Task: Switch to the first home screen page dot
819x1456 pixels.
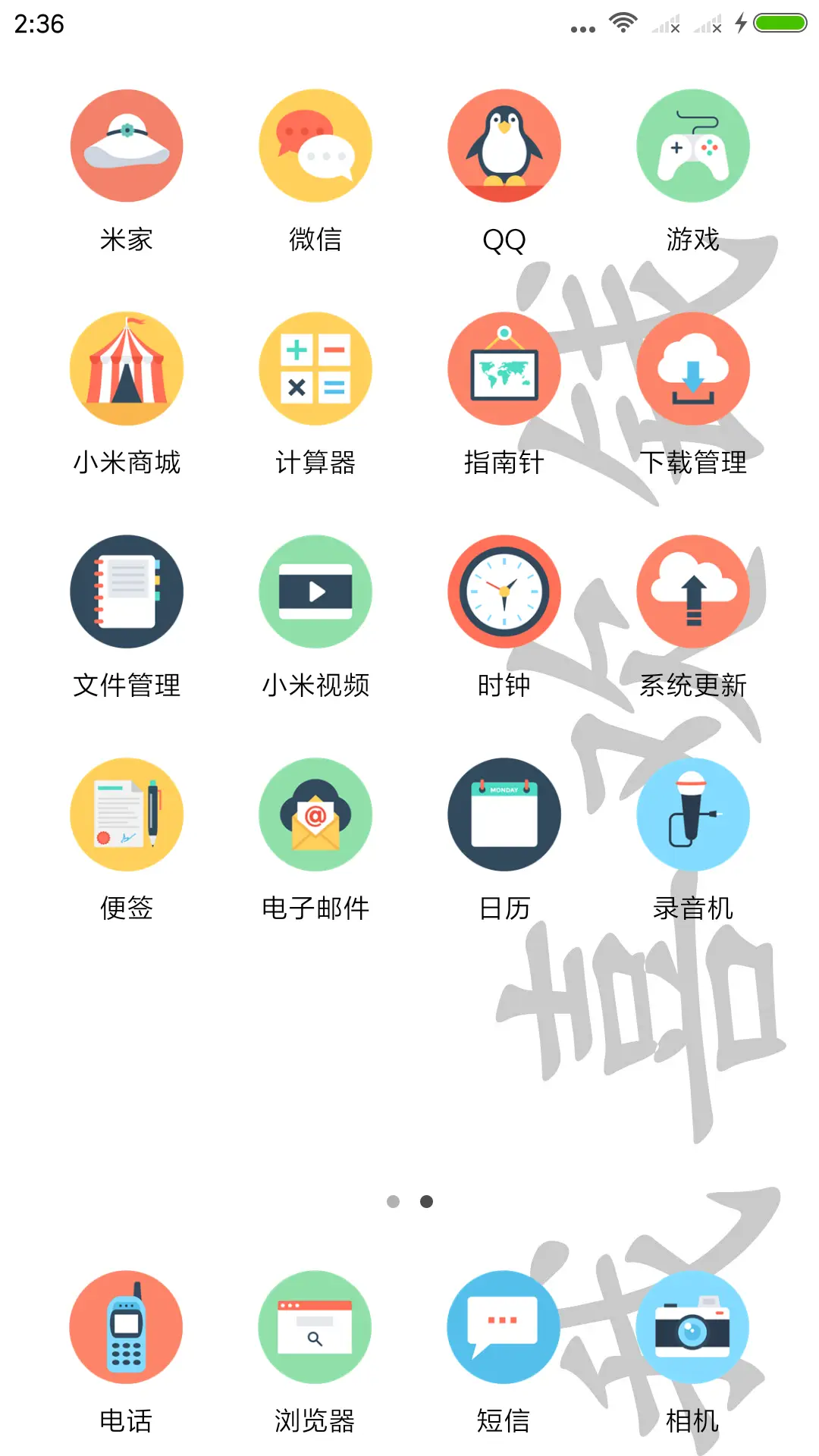Action: (x=394, y=1200)
